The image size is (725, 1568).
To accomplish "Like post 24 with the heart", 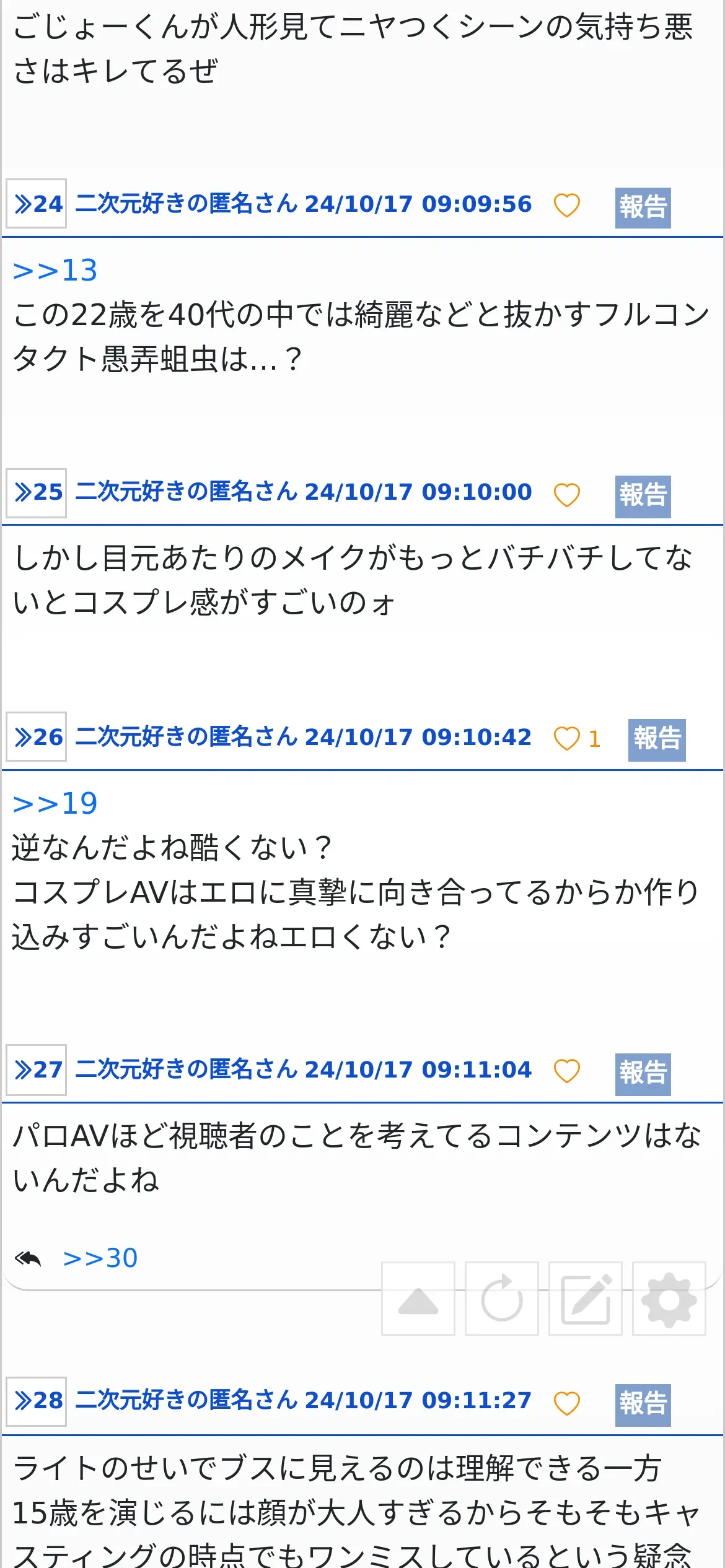I will click(x=566, y=205).
